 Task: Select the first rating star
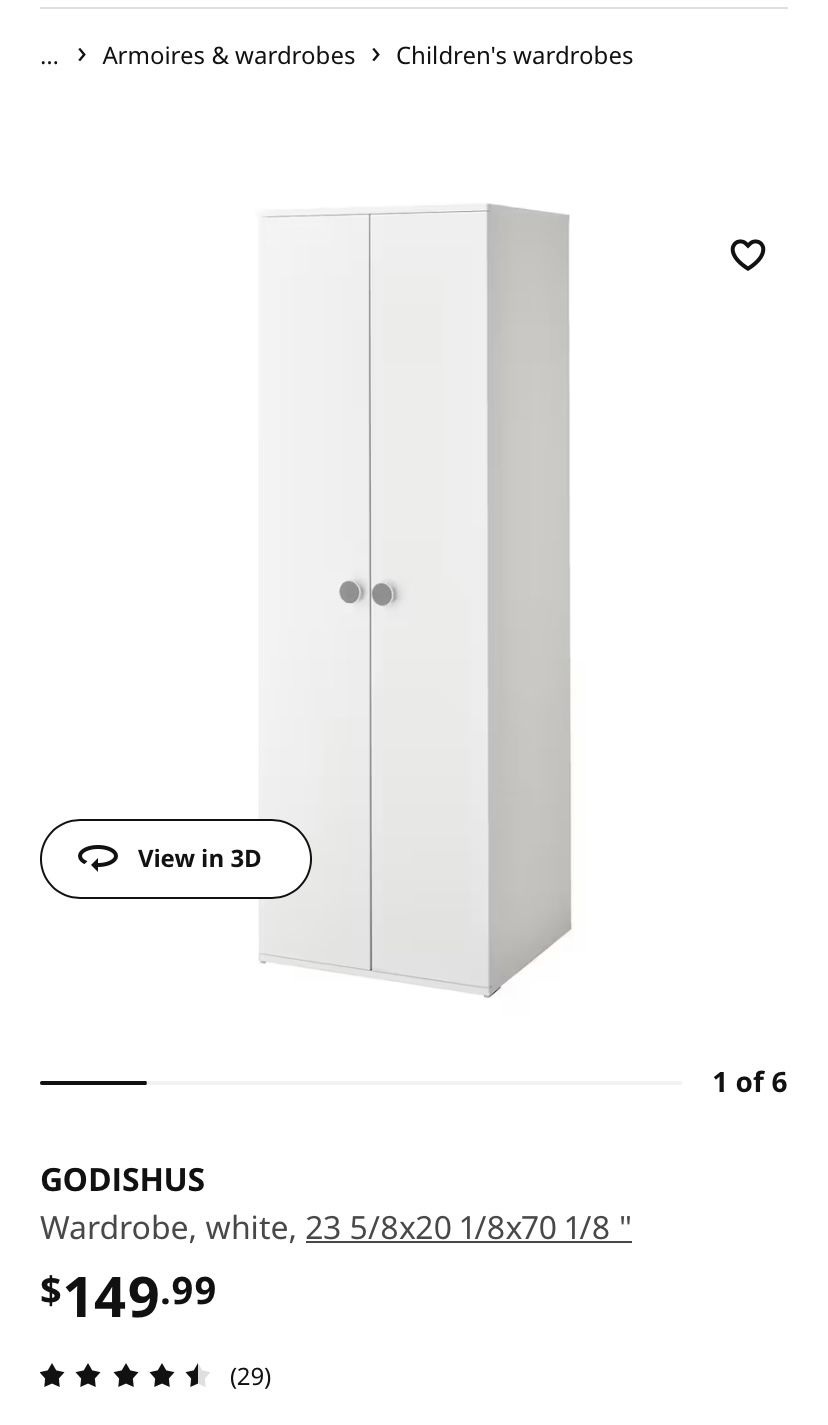pos(52,1376)
